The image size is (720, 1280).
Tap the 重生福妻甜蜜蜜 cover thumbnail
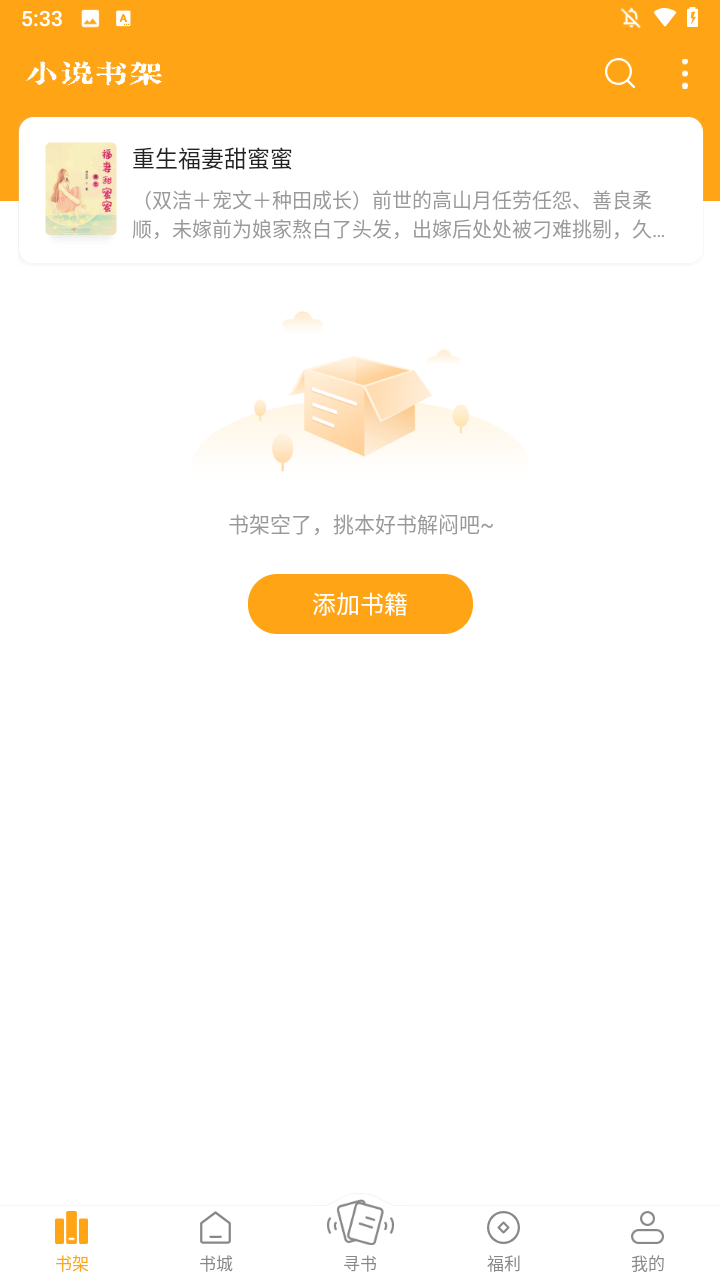tap(81, 190)
